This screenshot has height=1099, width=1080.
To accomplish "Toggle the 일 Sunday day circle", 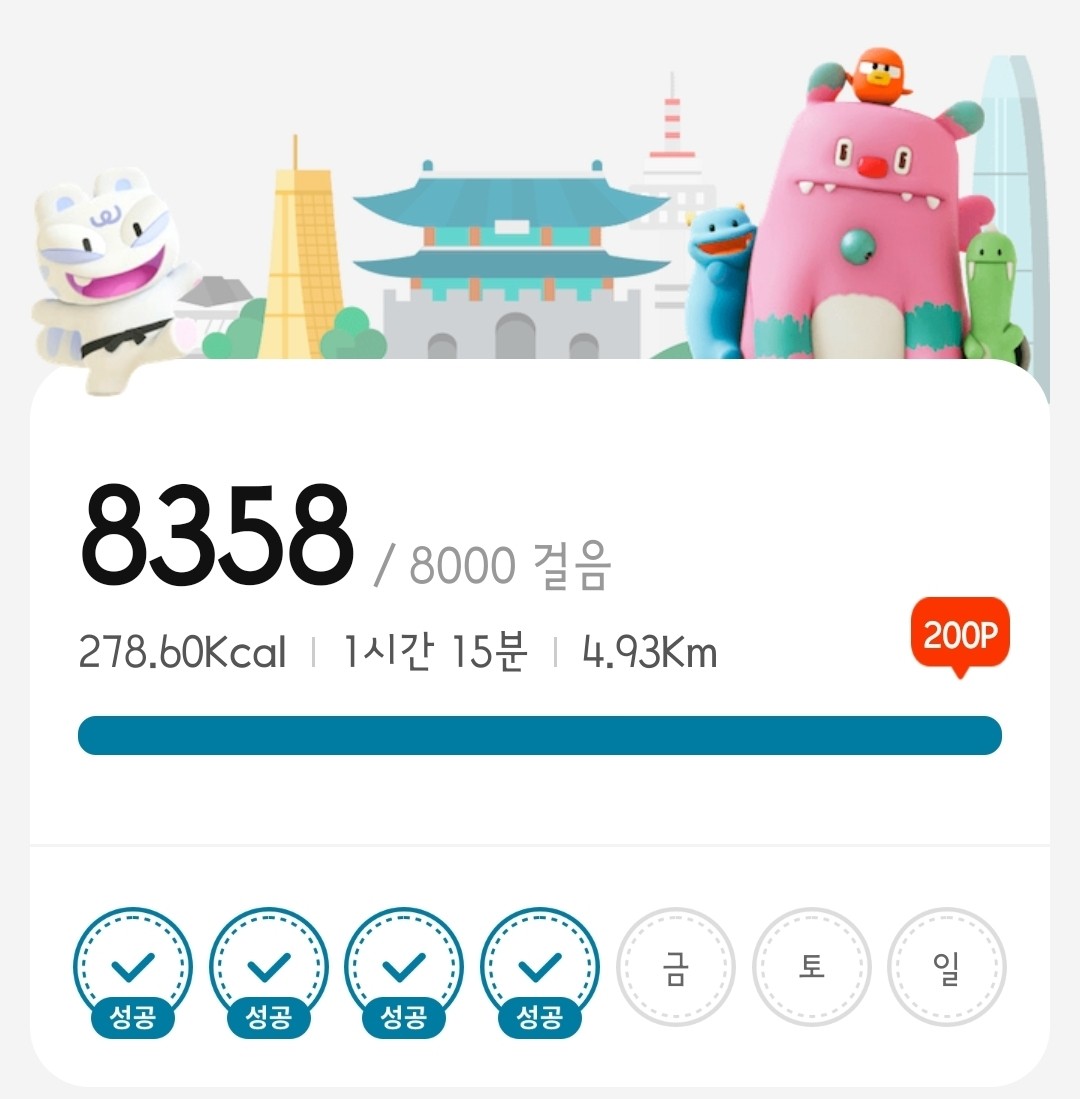I will 947,968.
